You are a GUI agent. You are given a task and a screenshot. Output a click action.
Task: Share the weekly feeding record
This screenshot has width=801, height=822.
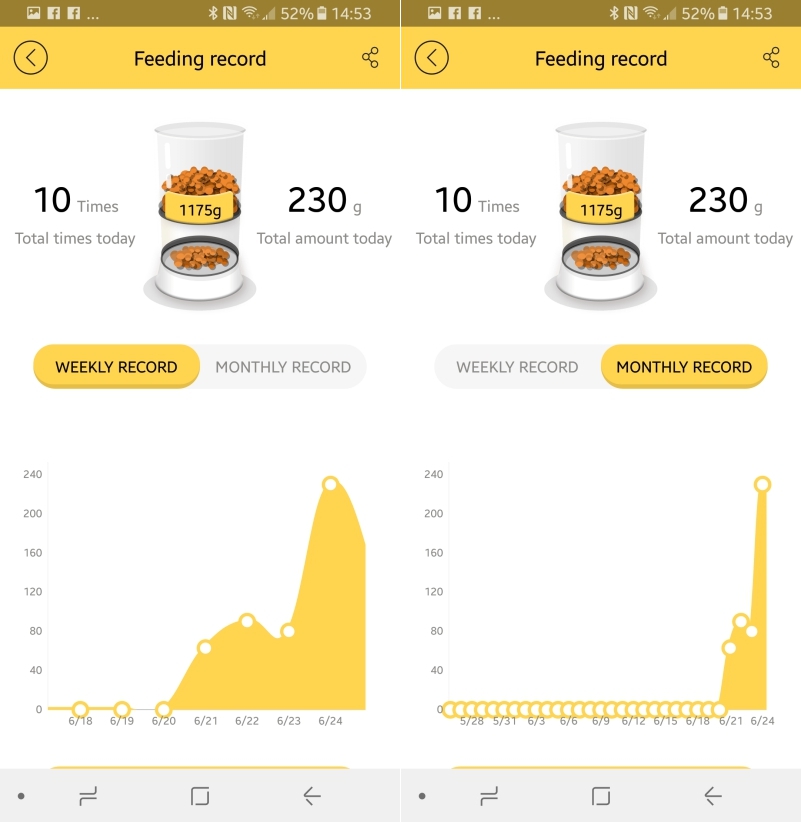click(x=370, y=58)
